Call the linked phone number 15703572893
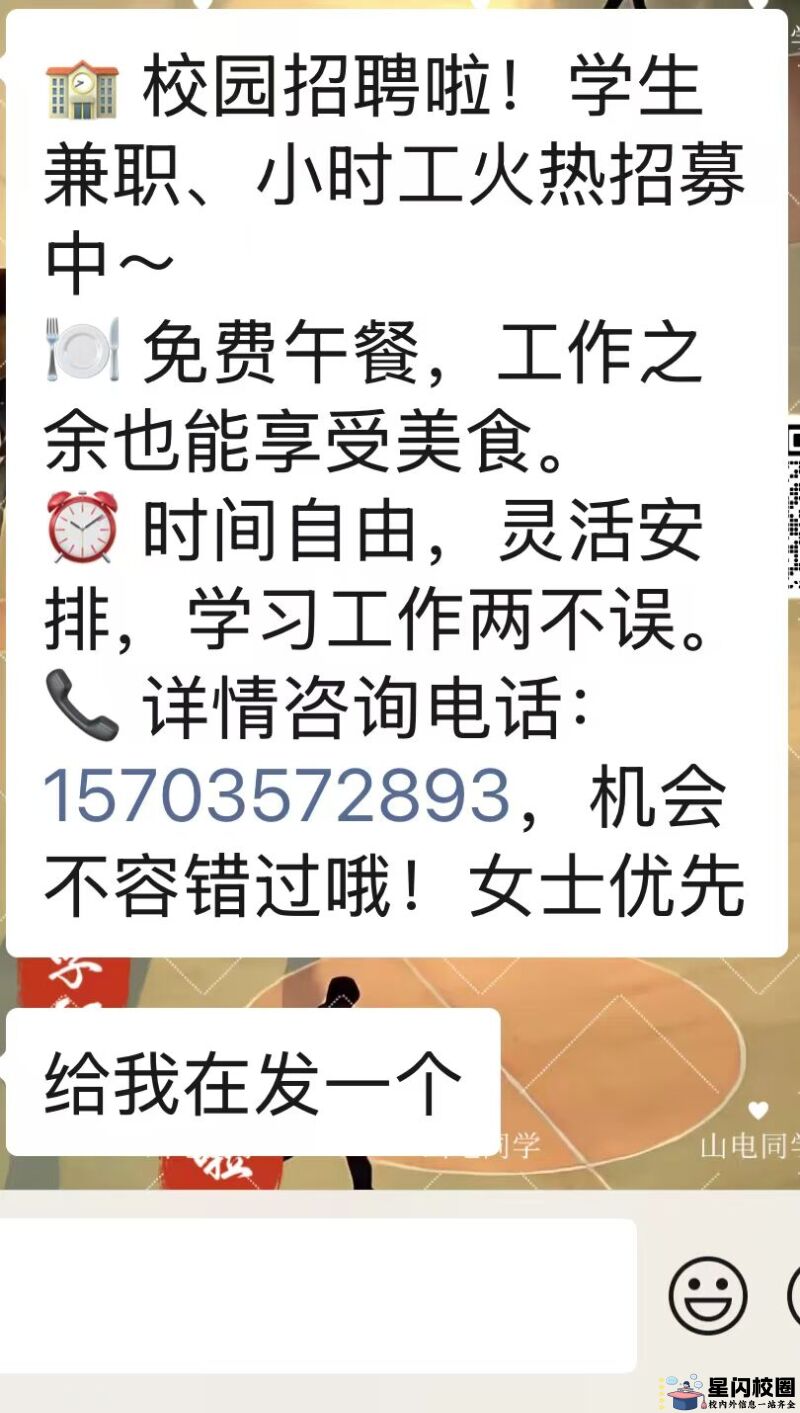800x1413 pixels. pyautogui.click(x=277, y=797)
